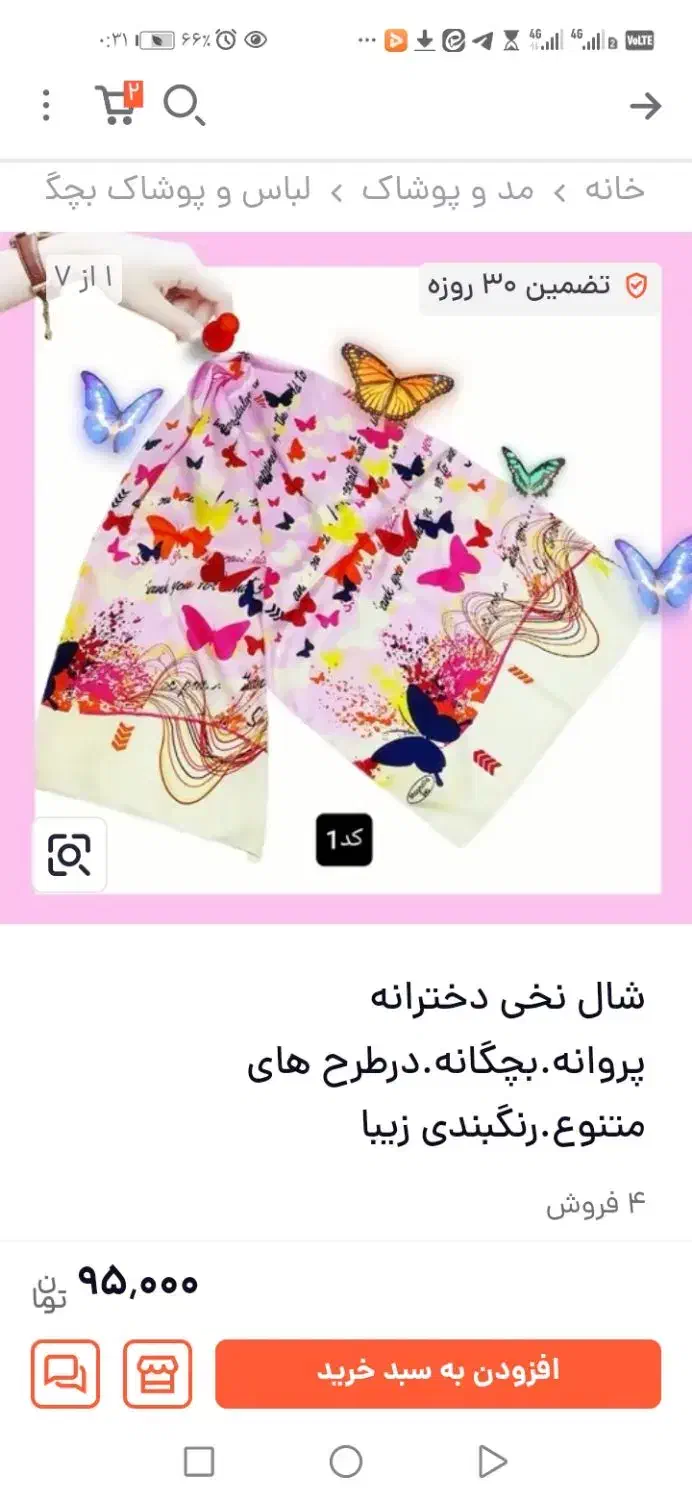Screen dimensions: 692x1500
Task: Open the recent apps view
Action: point(199,1462)
